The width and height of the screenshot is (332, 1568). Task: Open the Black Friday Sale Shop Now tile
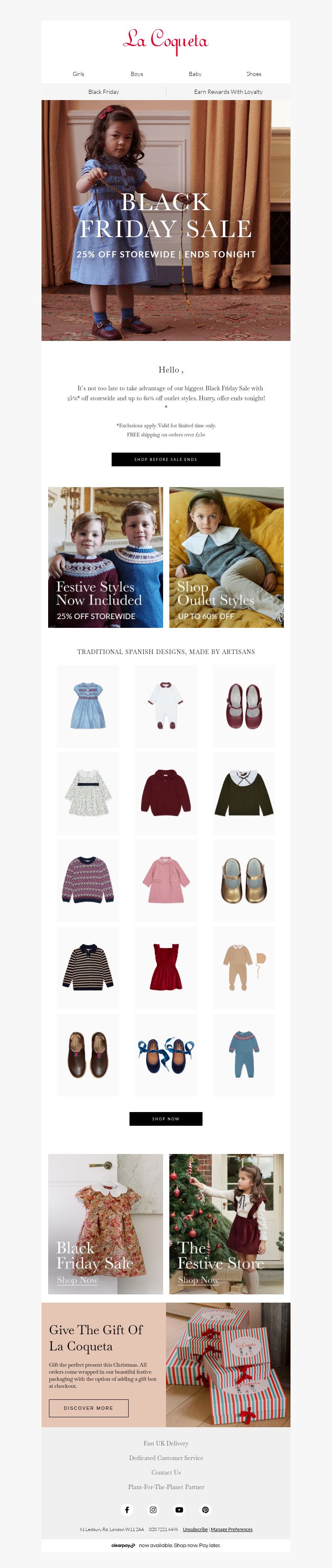[105, 1224]
